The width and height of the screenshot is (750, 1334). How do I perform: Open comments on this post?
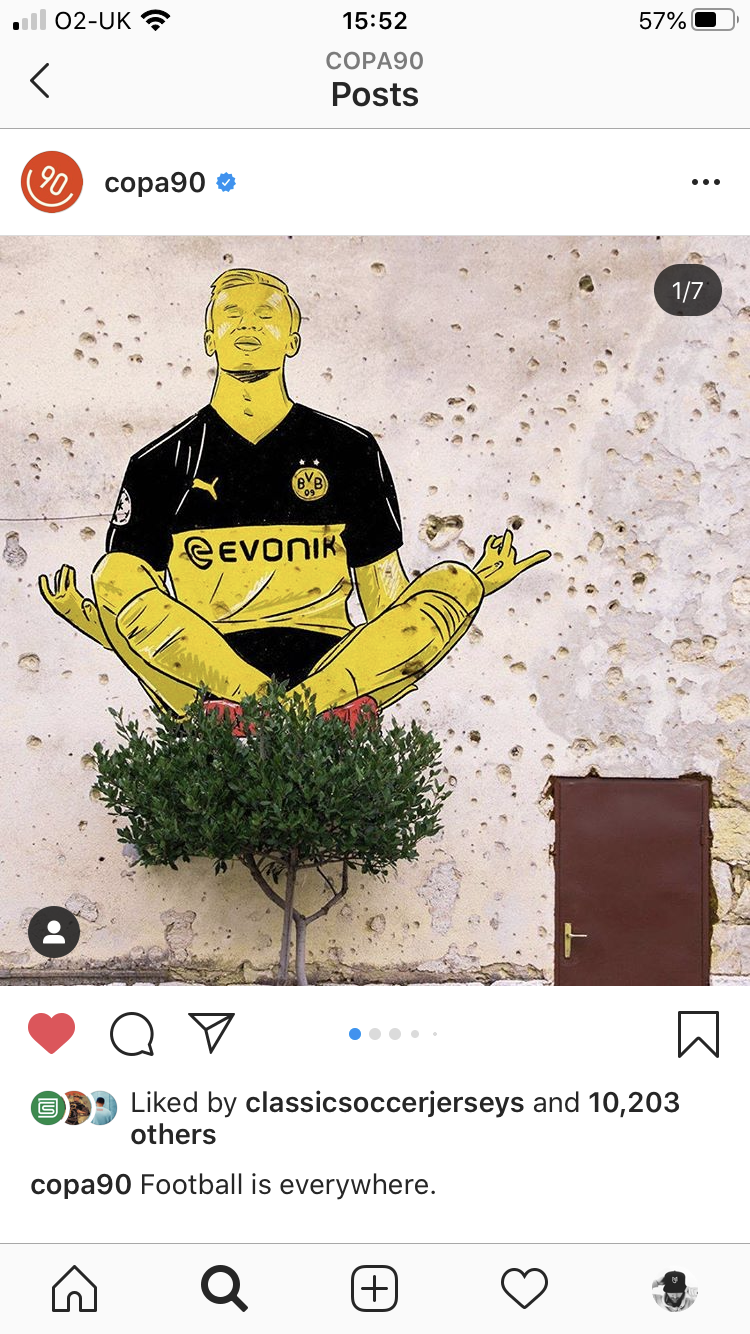pos(132,1034)
